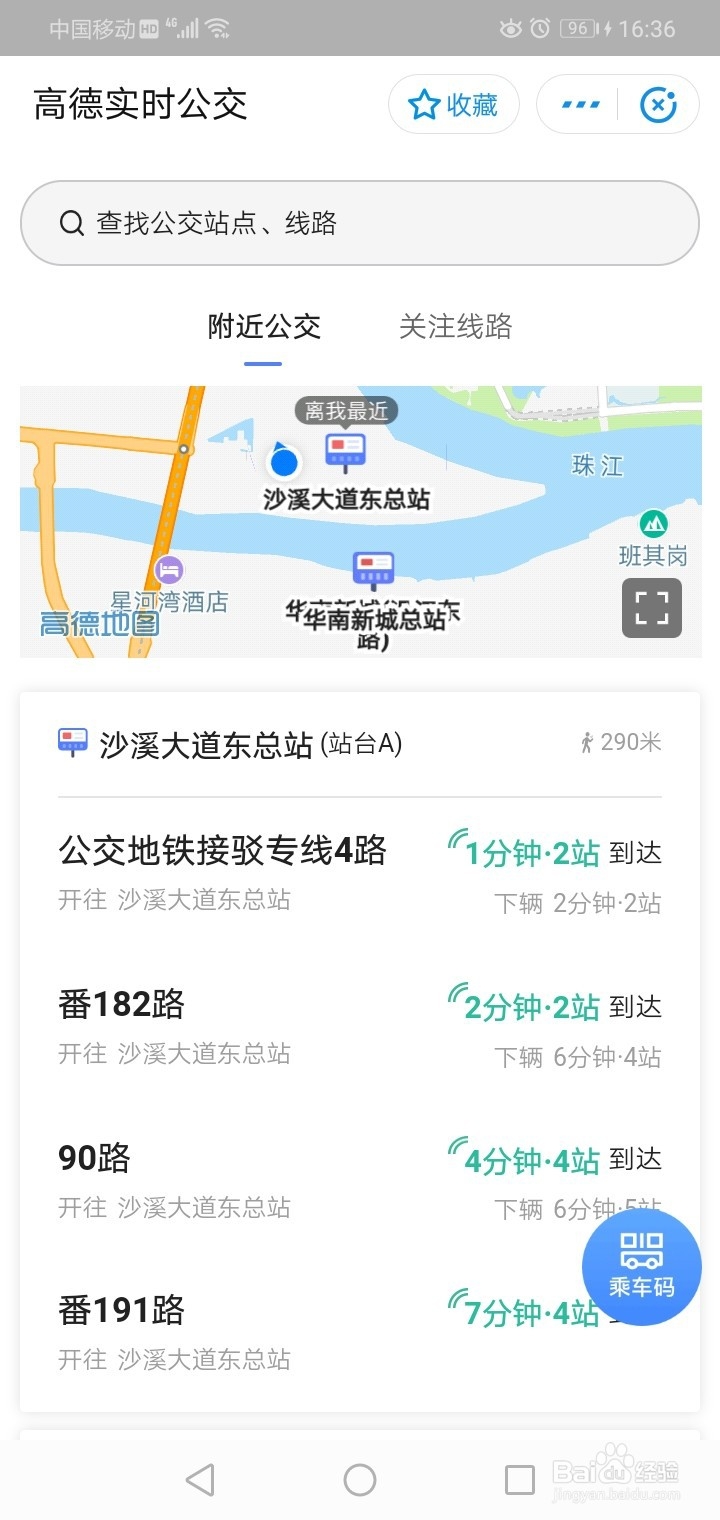Open the 乘车码 ride code floating button
This screenshot has width=720, height=1520.
pos(643,1265)
